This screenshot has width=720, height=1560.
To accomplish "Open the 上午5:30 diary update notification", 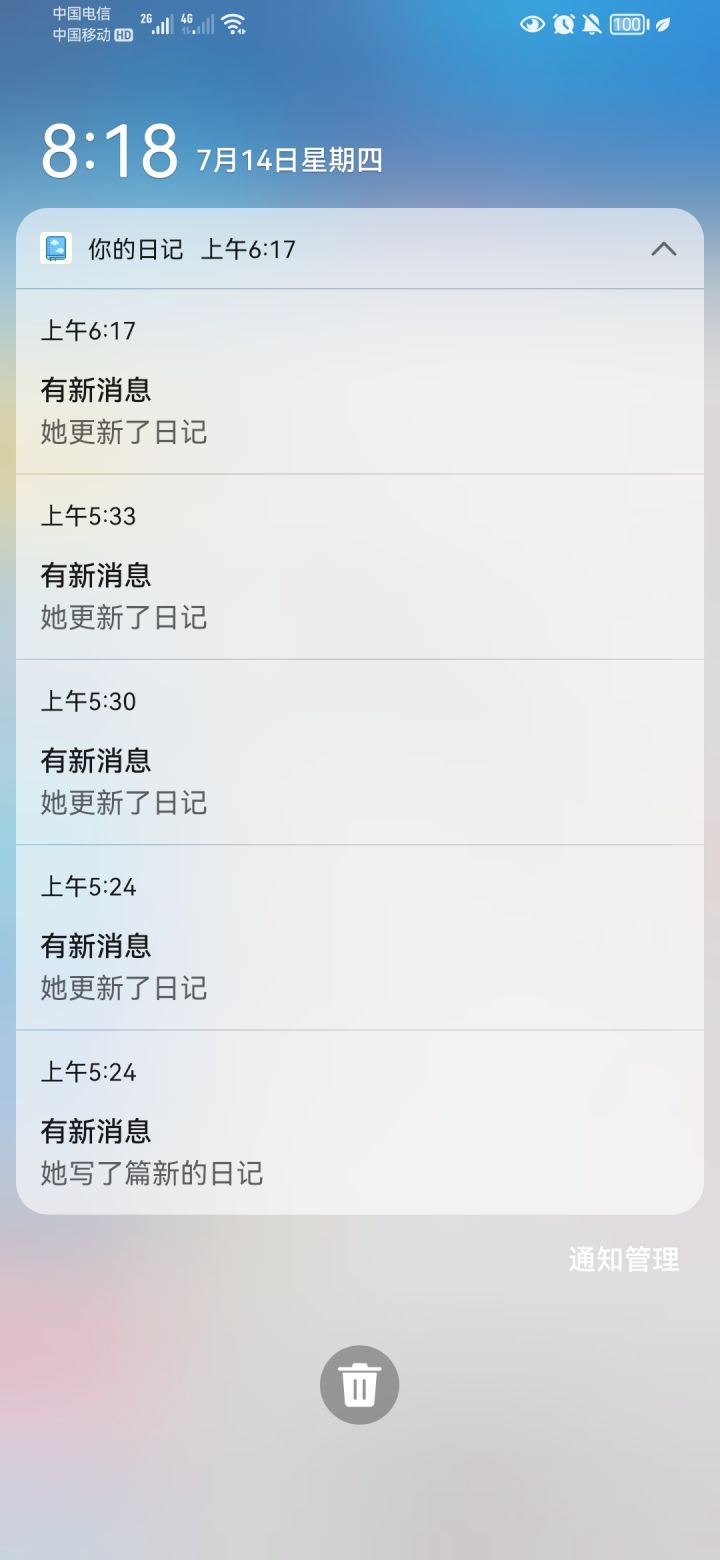I will pos(360,753).
